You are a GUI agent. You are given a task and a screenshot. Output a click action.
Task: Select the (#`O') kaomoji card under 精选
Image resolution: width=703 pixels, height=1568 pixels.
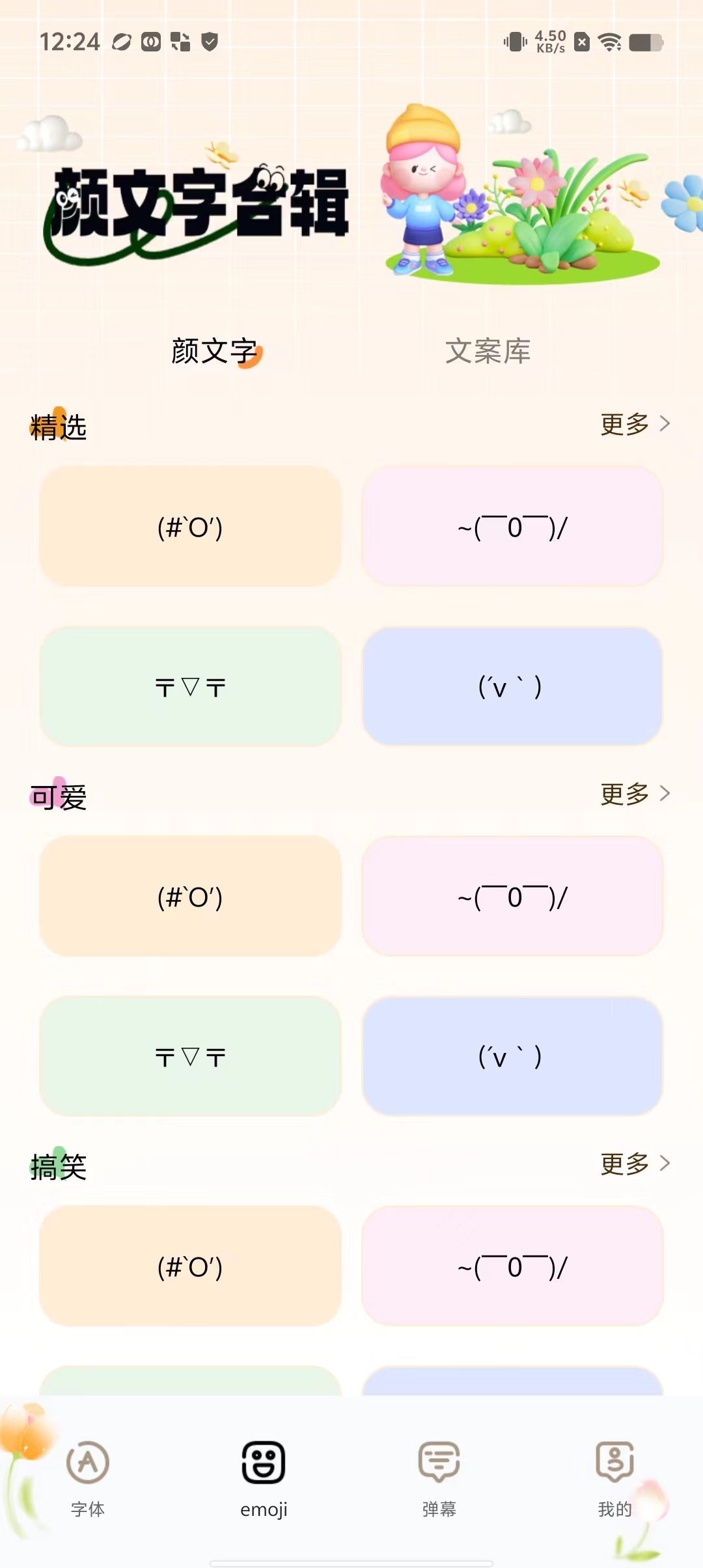pos(190,527)
